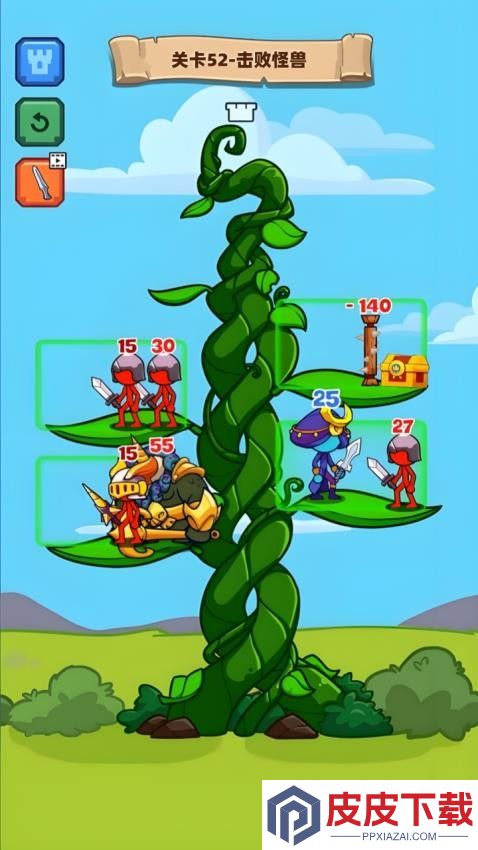The image size is (478, 850).
Task: Restart the level with the green undo button
Action: coord(40,122)
